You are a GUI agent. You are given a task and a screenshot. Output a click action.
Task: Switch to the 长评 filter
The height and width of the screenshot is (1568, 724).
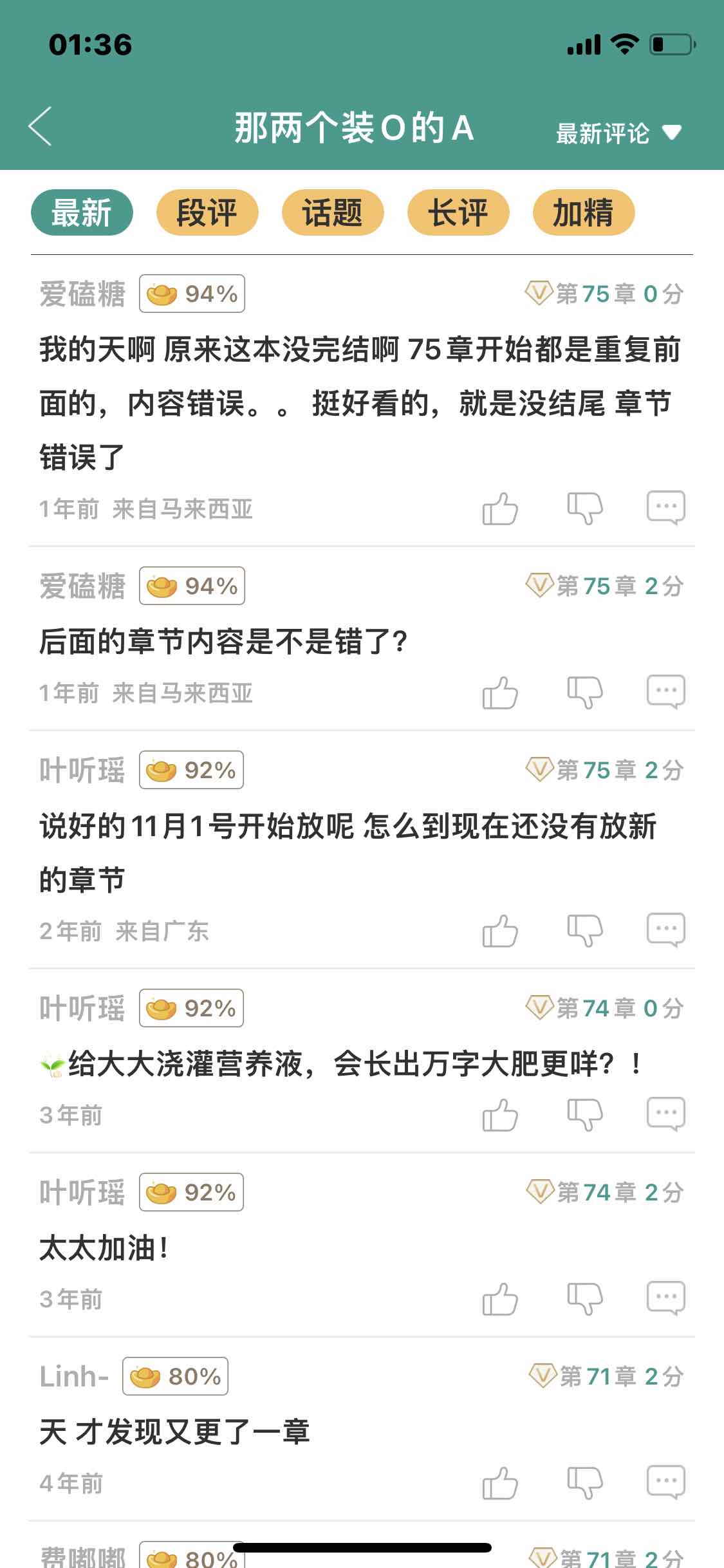pyautogui.click(x=458, y=212)
